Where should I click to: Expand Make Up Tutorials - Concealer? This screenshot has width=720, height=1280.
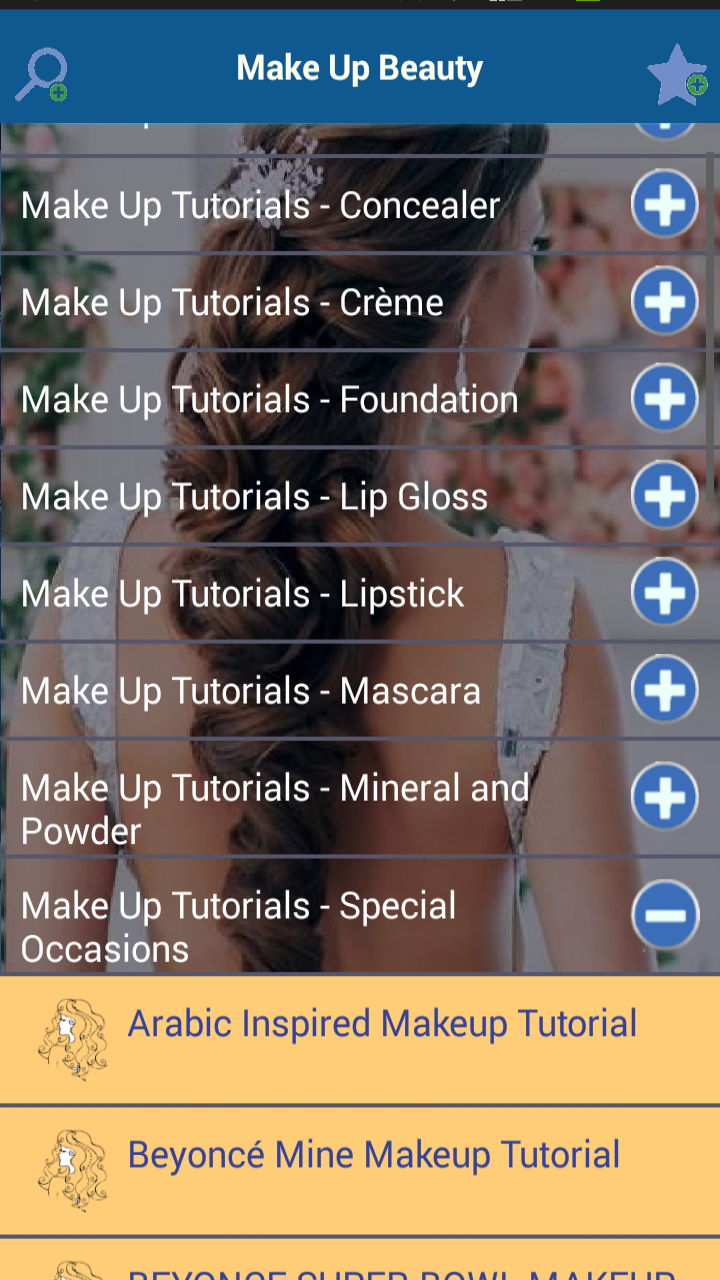pyautogui.click(x=665, y=204)
